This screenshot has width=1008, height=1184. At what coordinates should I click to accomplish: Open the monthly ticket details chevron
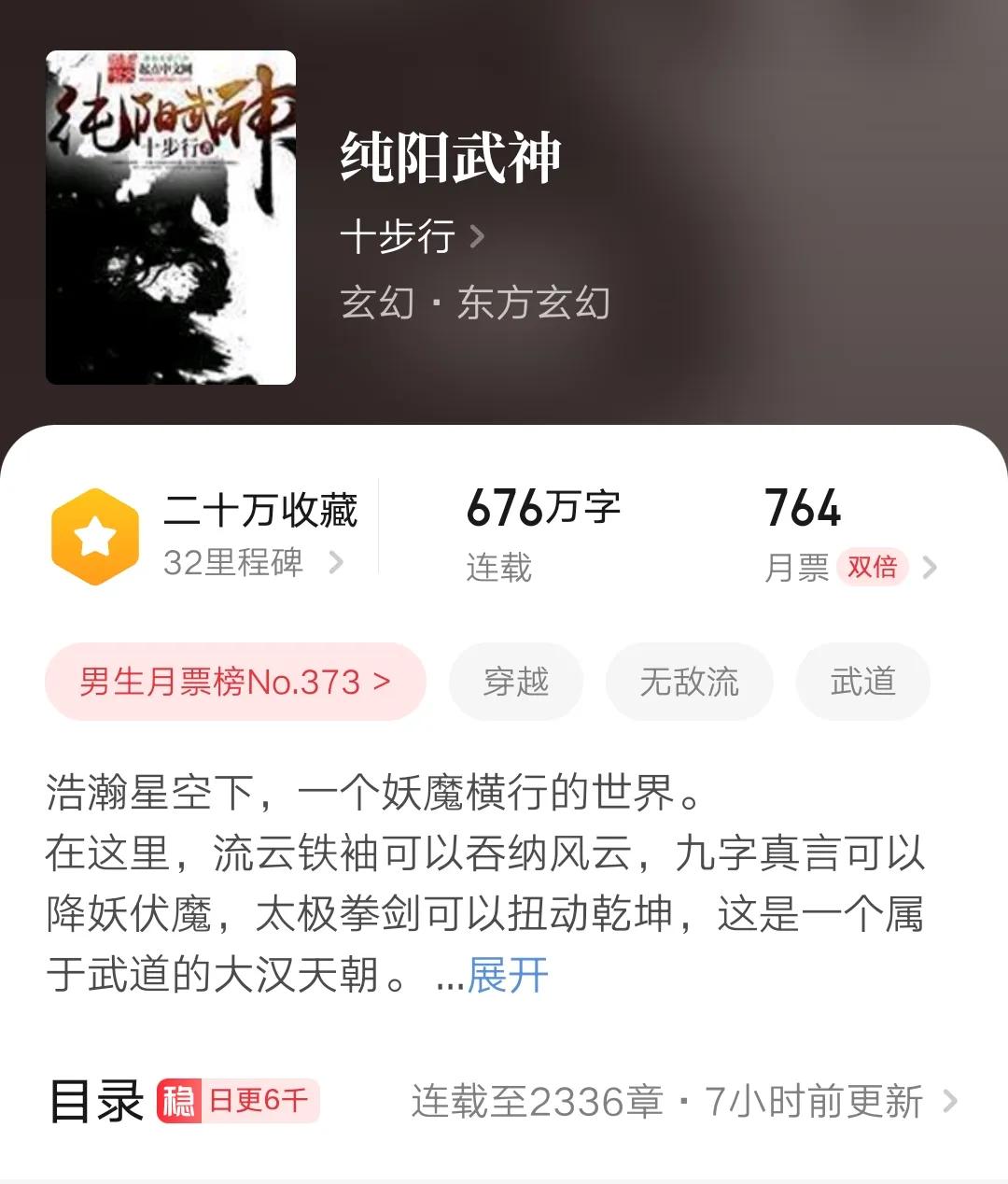(x=928, y=567)
